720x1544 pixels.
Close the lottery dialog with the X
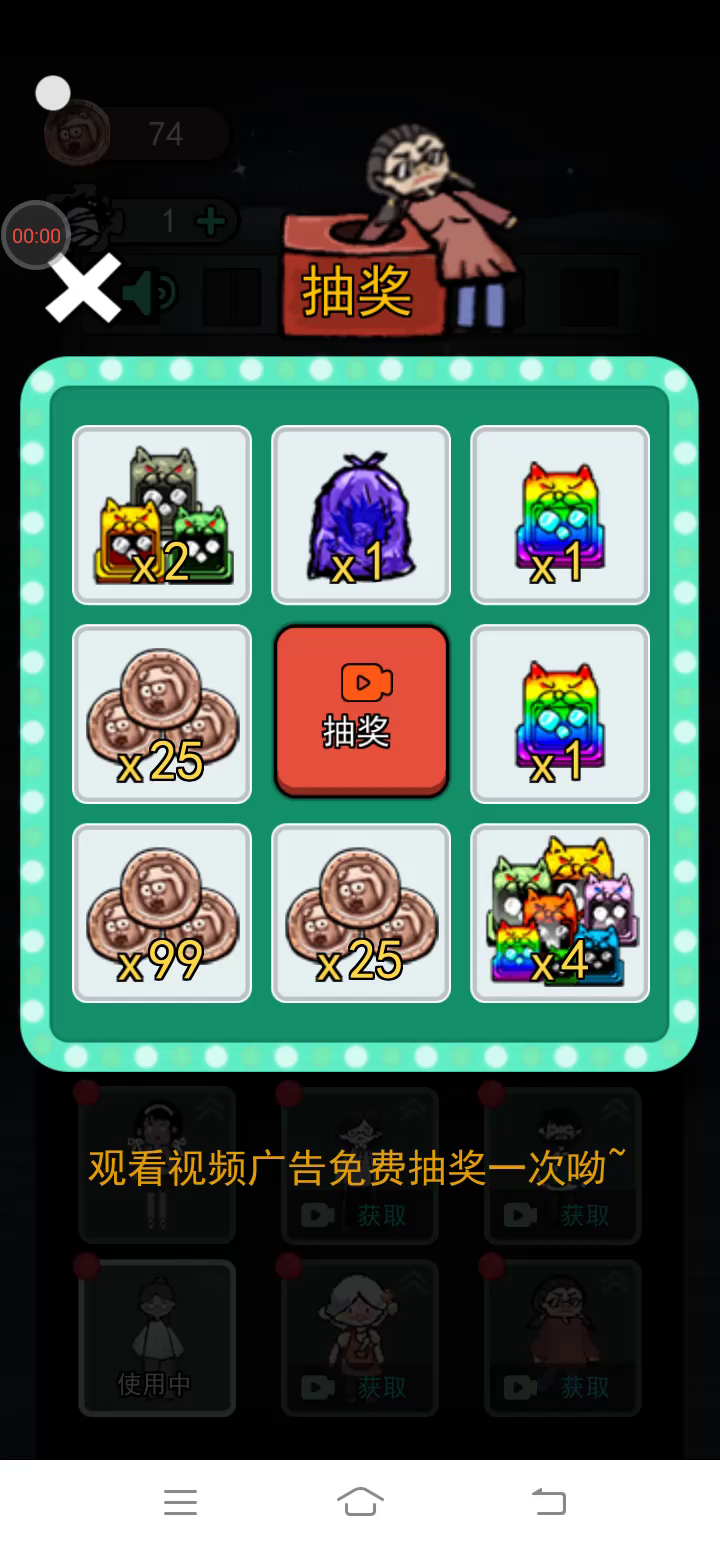pos(83,288)
